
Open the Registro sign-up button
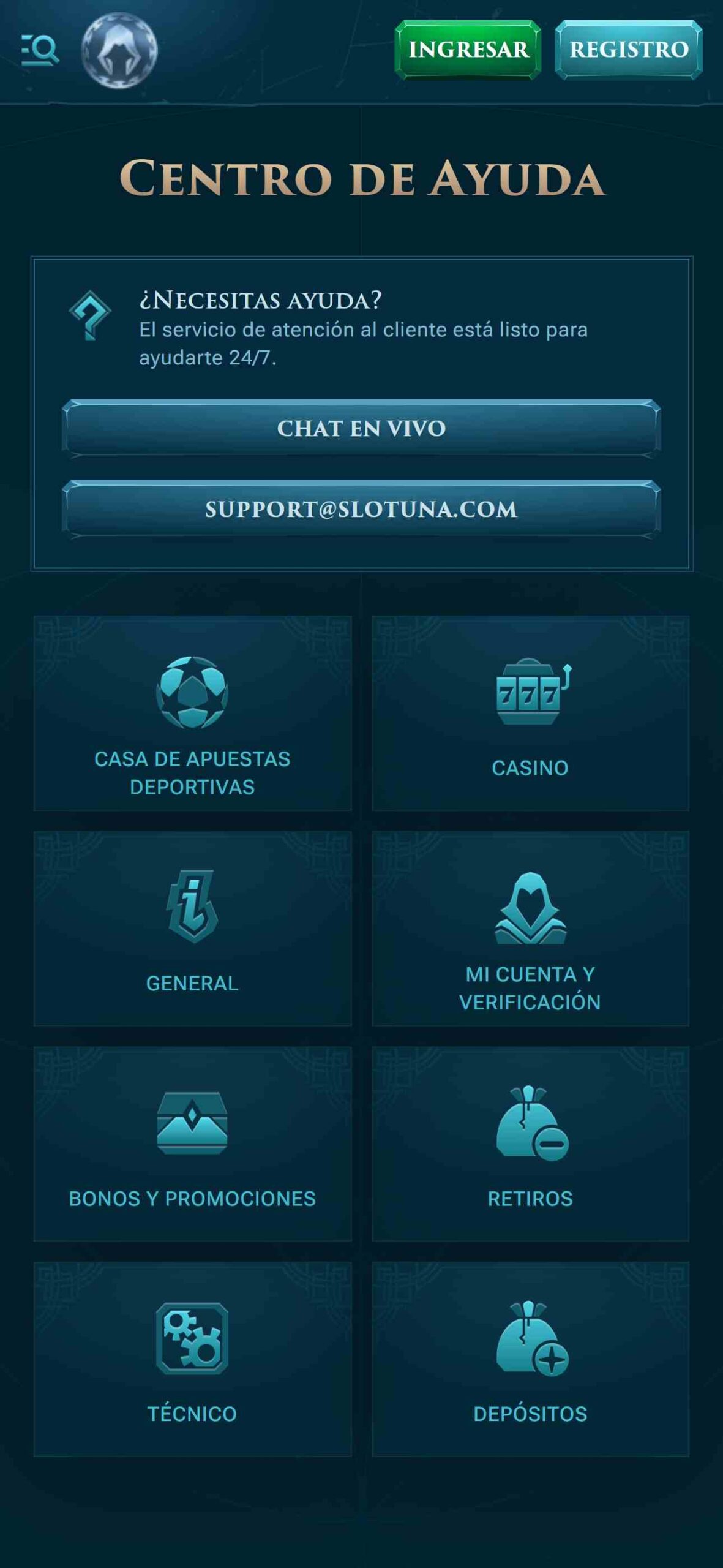pos(629,50)
